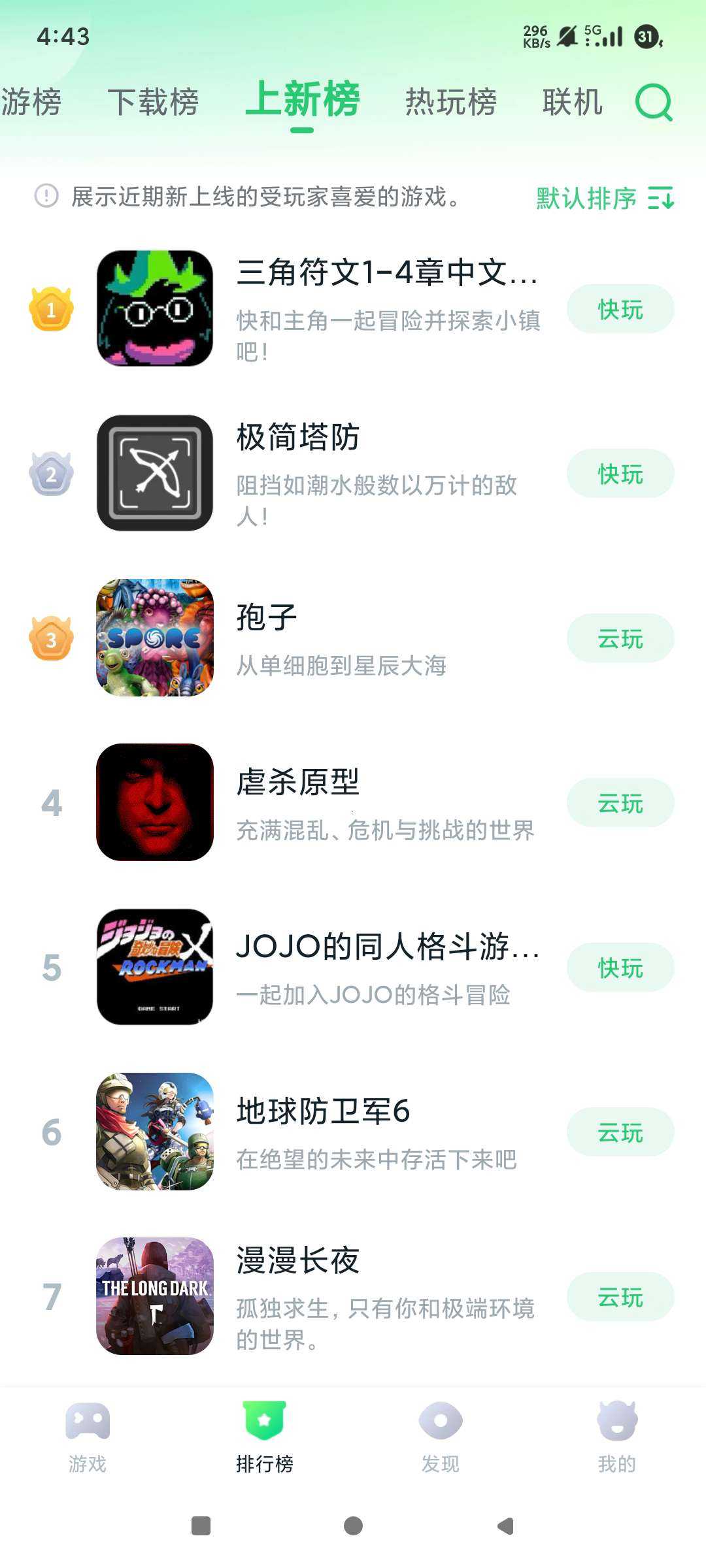
Task: Switch to the 联机 tab
Action: click(573, 103)
